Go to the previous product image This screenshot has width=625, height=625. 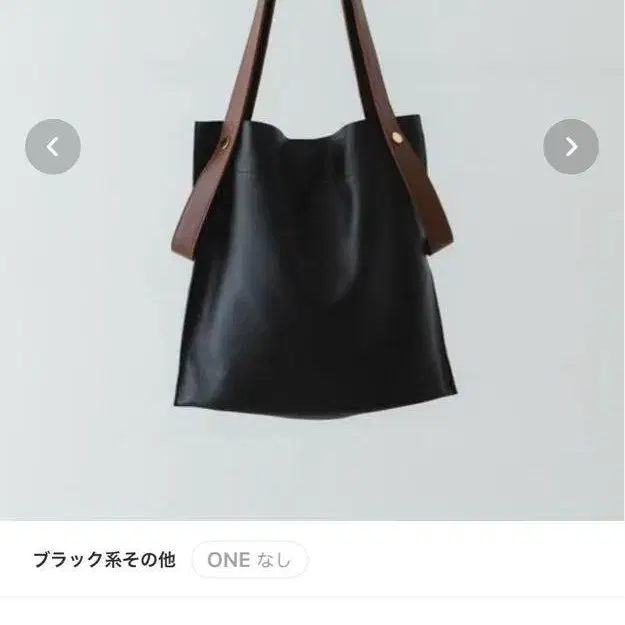(53, 146)
